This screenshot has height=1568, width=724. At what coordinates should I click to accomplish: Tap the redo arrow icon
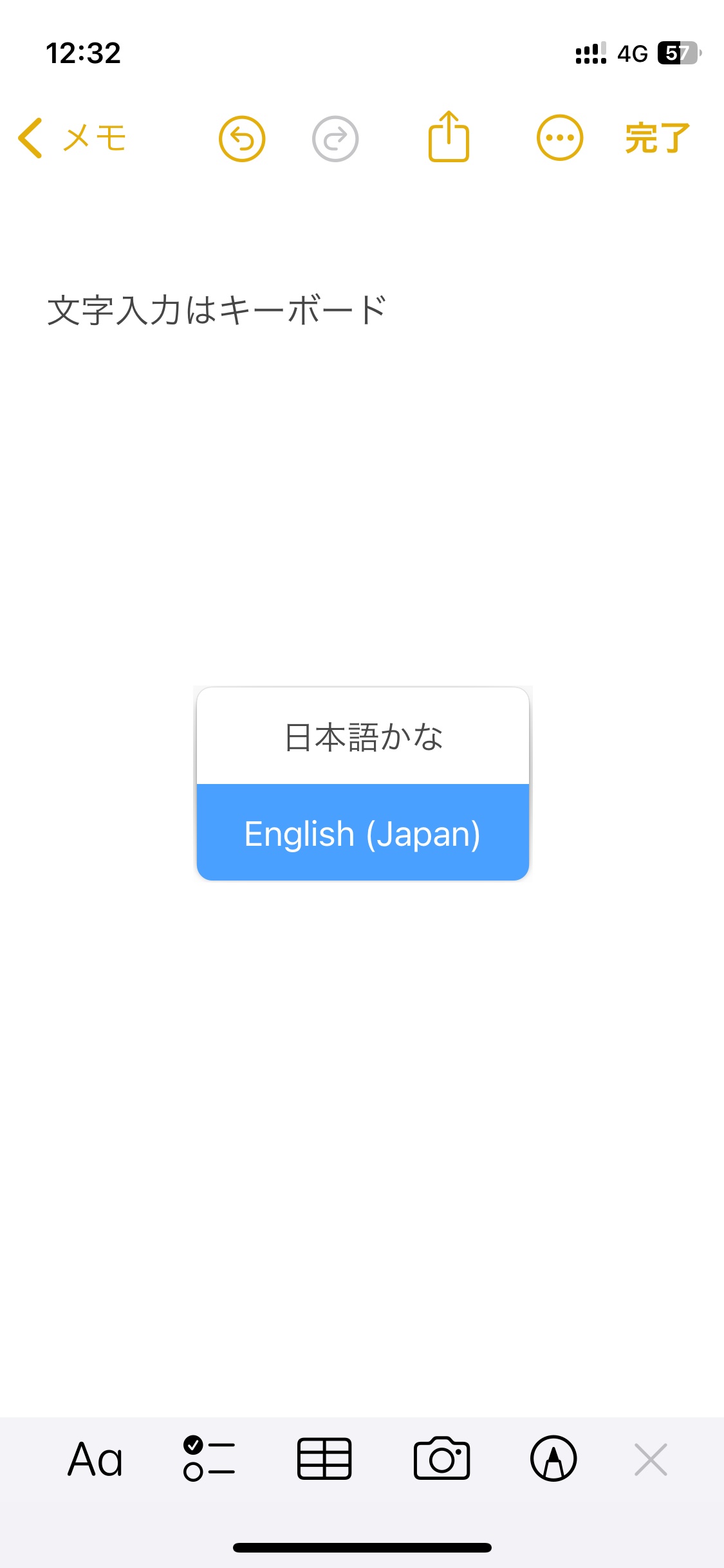(x=335, y=138)
